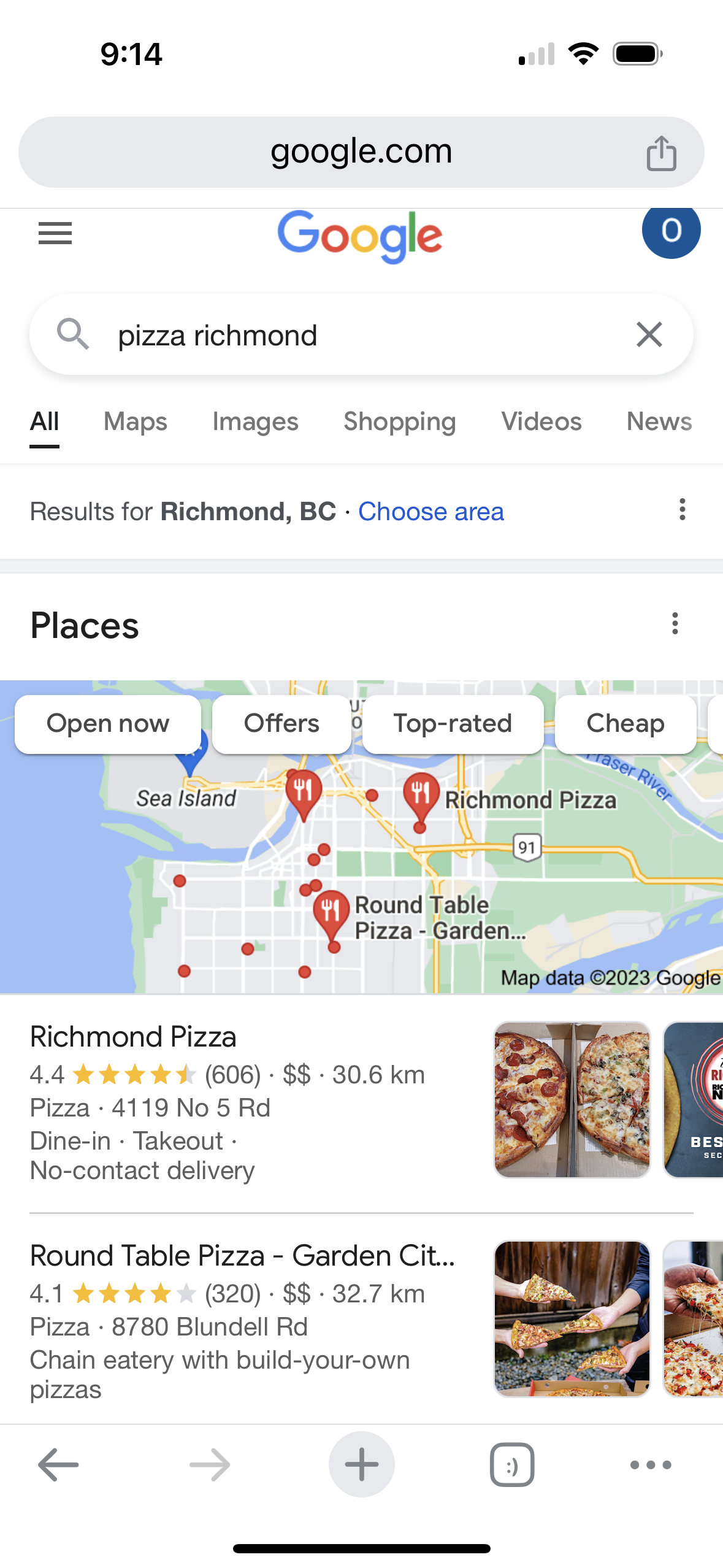Open the hamburger menu
The width and height of the screenshot is (723, 1568).
click(x=55, y=234)
